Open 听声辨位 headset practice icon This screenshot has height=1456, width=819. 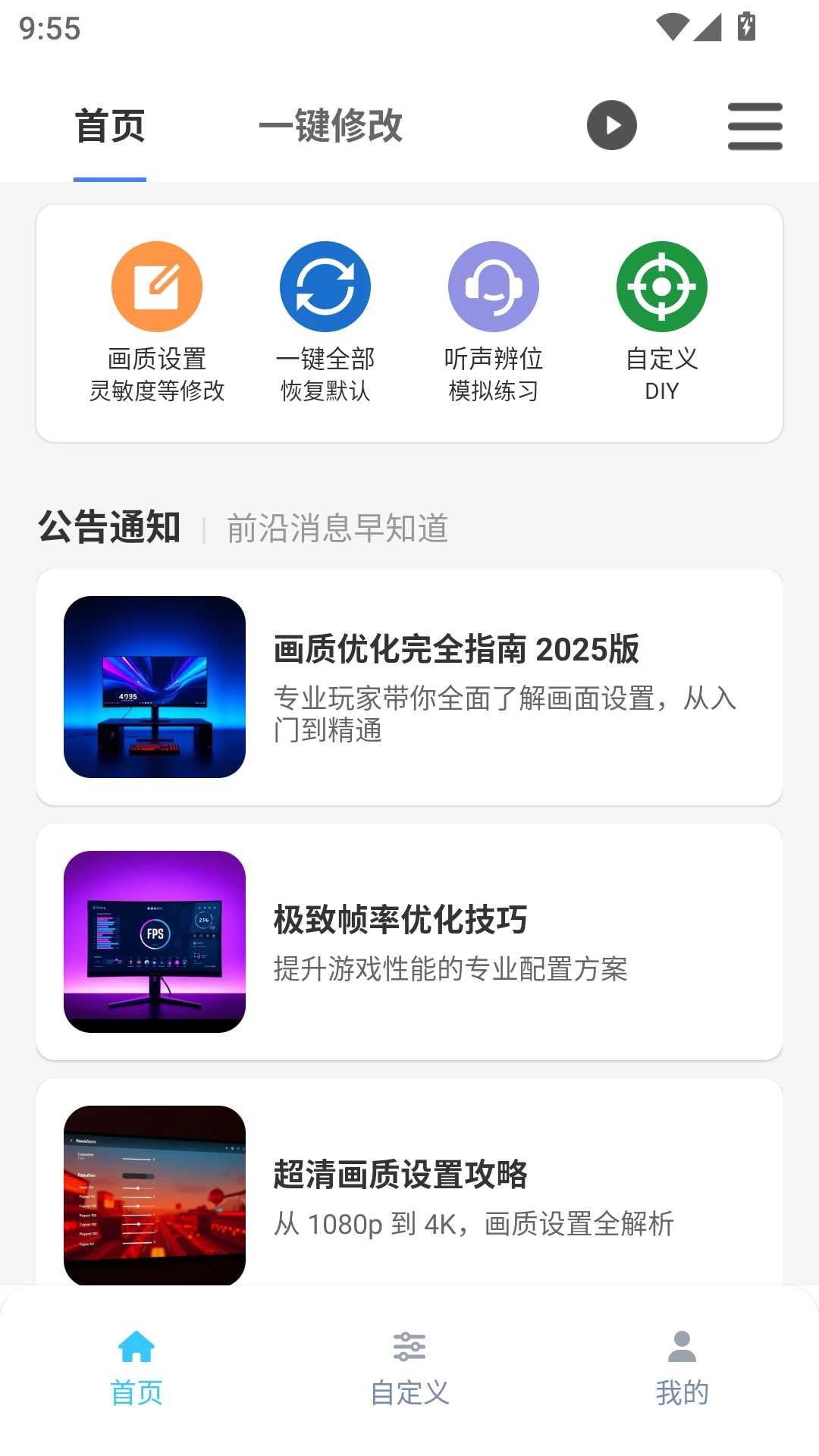(493, 286)
